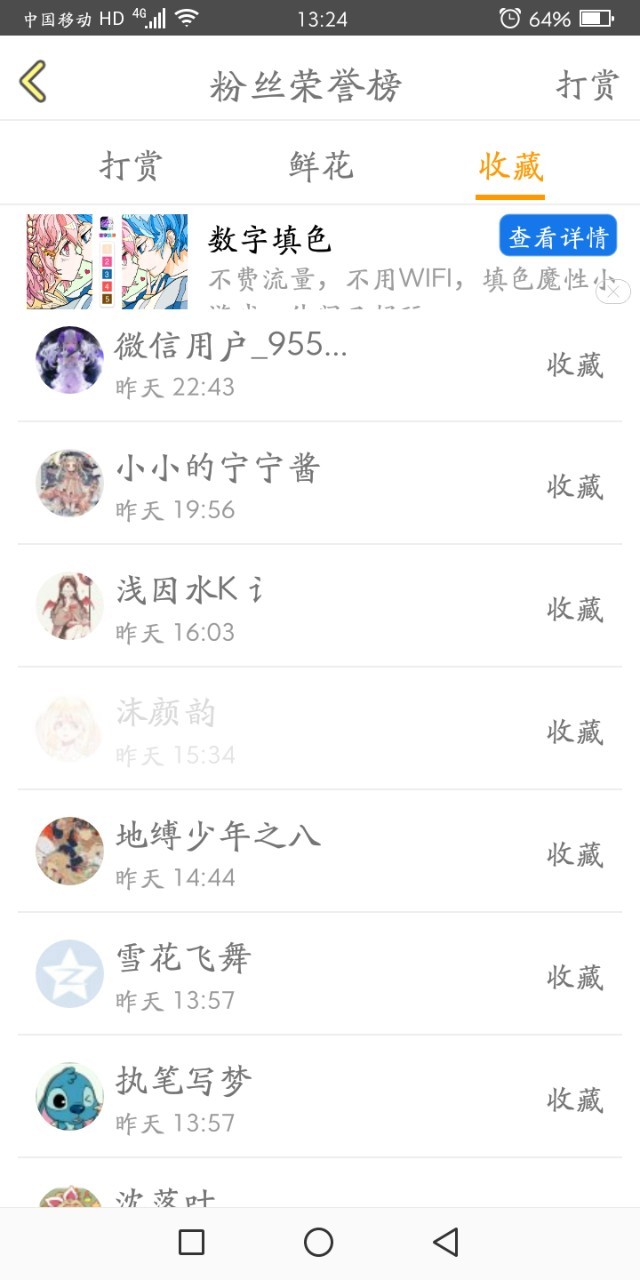Open 小小的宁宁酱's entry
This screenshot has height=1280, width=640.
point(320,483)
